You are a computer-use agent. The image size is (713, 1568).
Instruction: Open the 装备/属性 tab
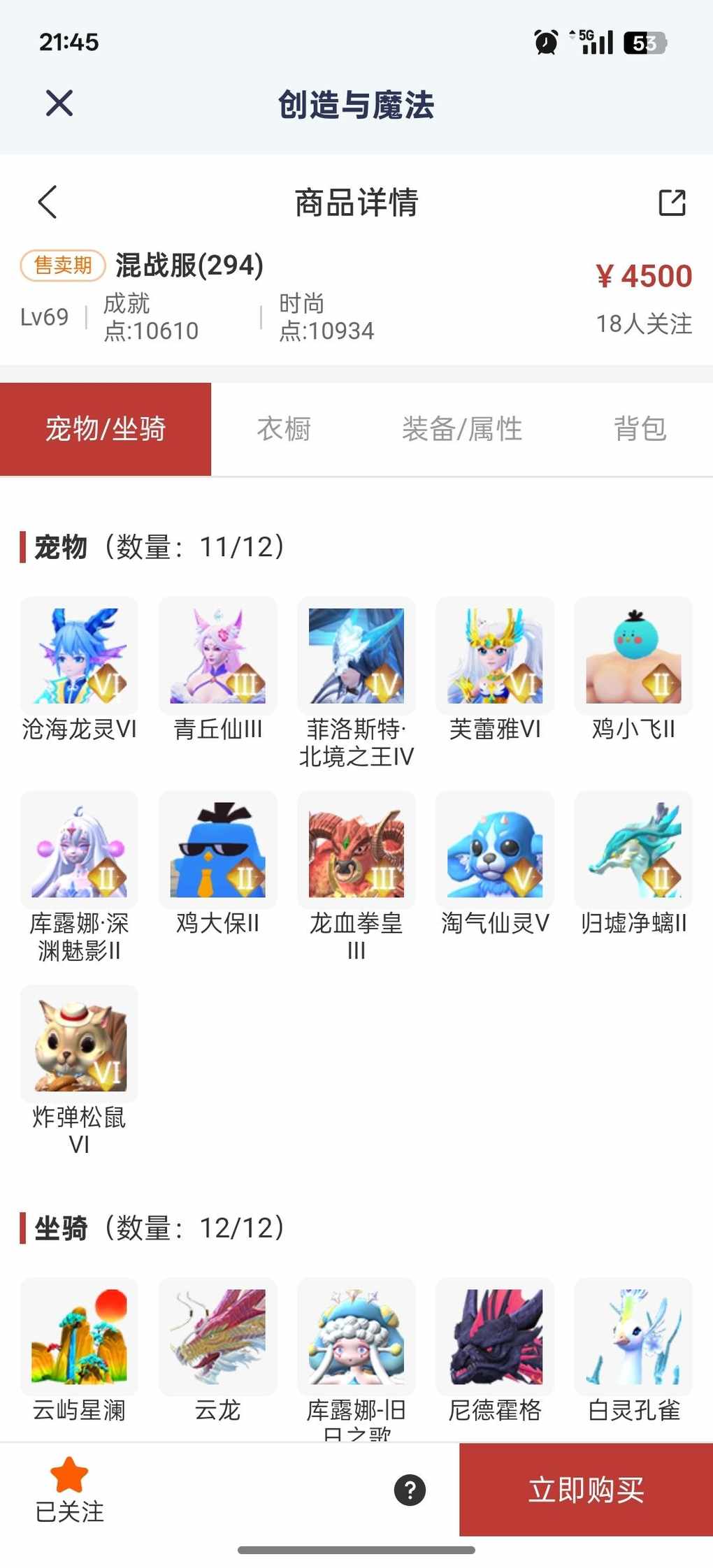462,429
